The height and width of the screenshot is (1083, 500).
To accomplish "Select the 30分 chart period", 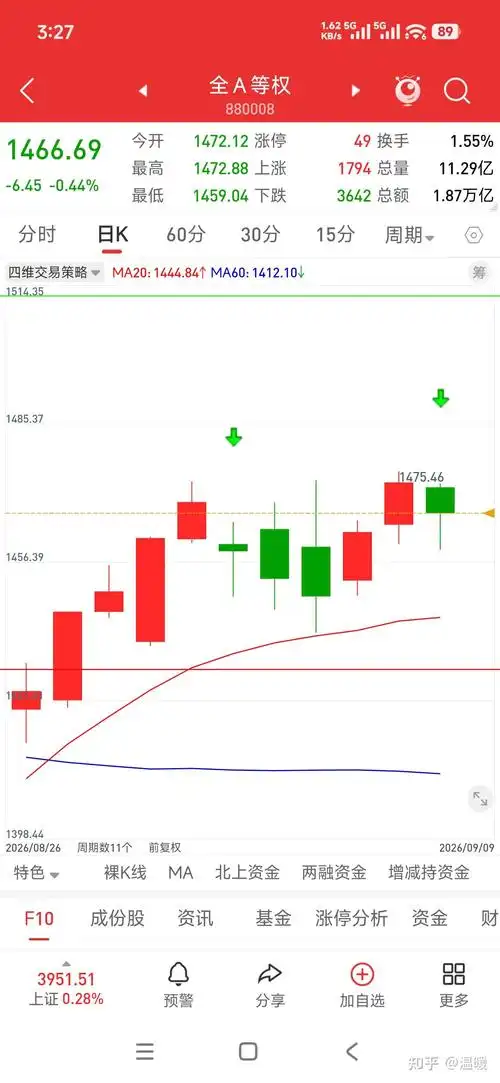I will tap(260, 235).
